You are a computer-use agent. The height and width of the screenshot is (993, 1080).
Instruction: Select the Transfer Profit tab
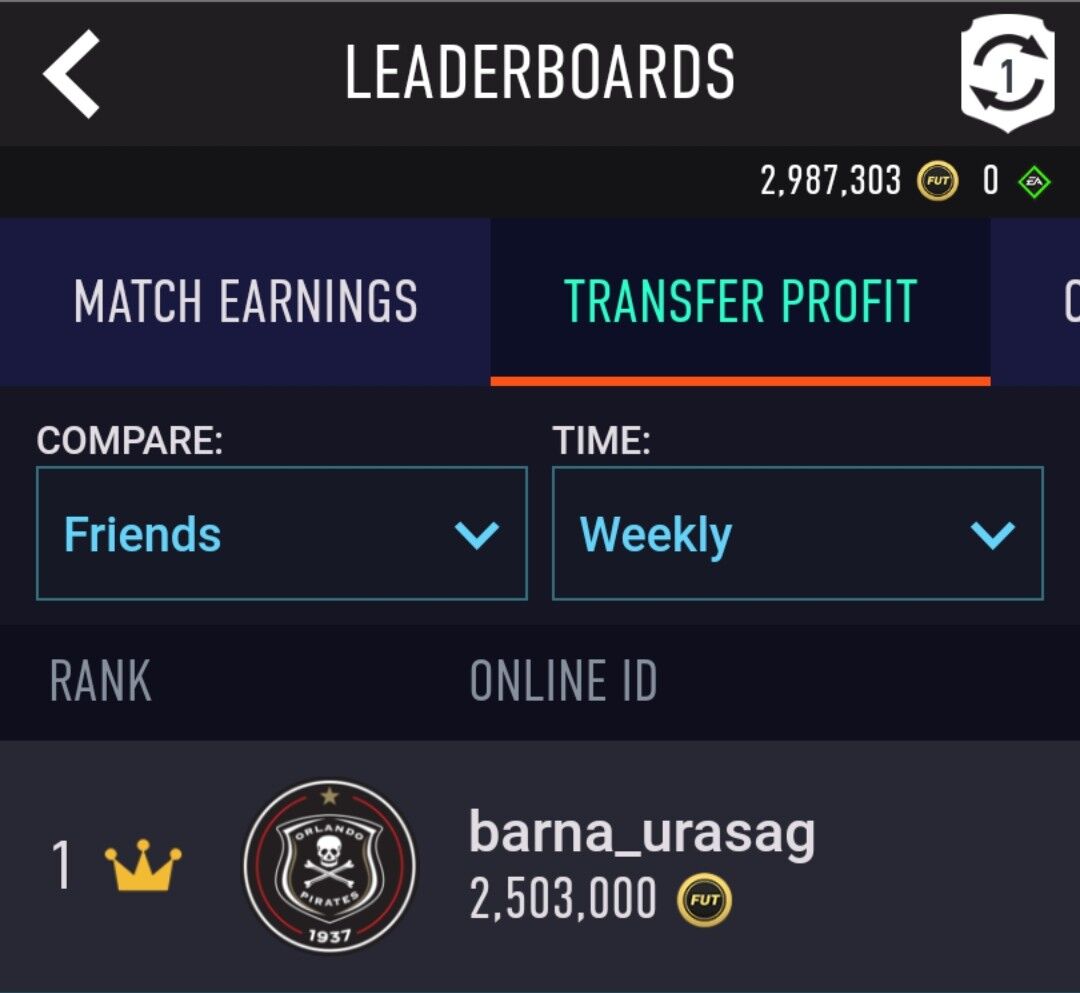[740, 301]
